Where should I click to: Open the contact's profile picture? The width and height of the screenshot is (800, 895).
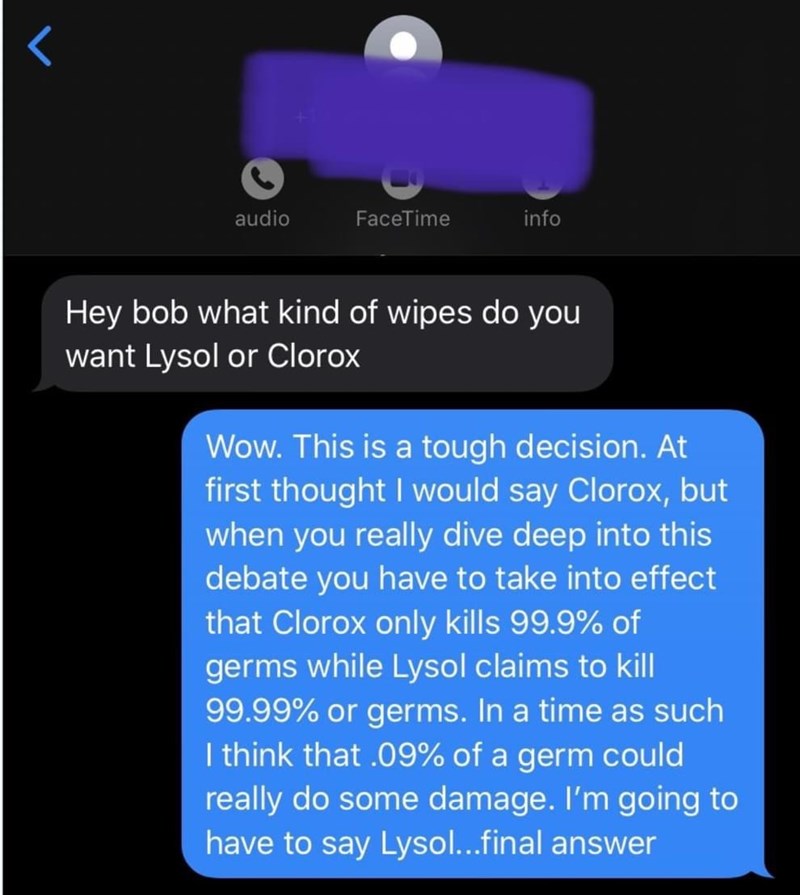tap(404, 47)
